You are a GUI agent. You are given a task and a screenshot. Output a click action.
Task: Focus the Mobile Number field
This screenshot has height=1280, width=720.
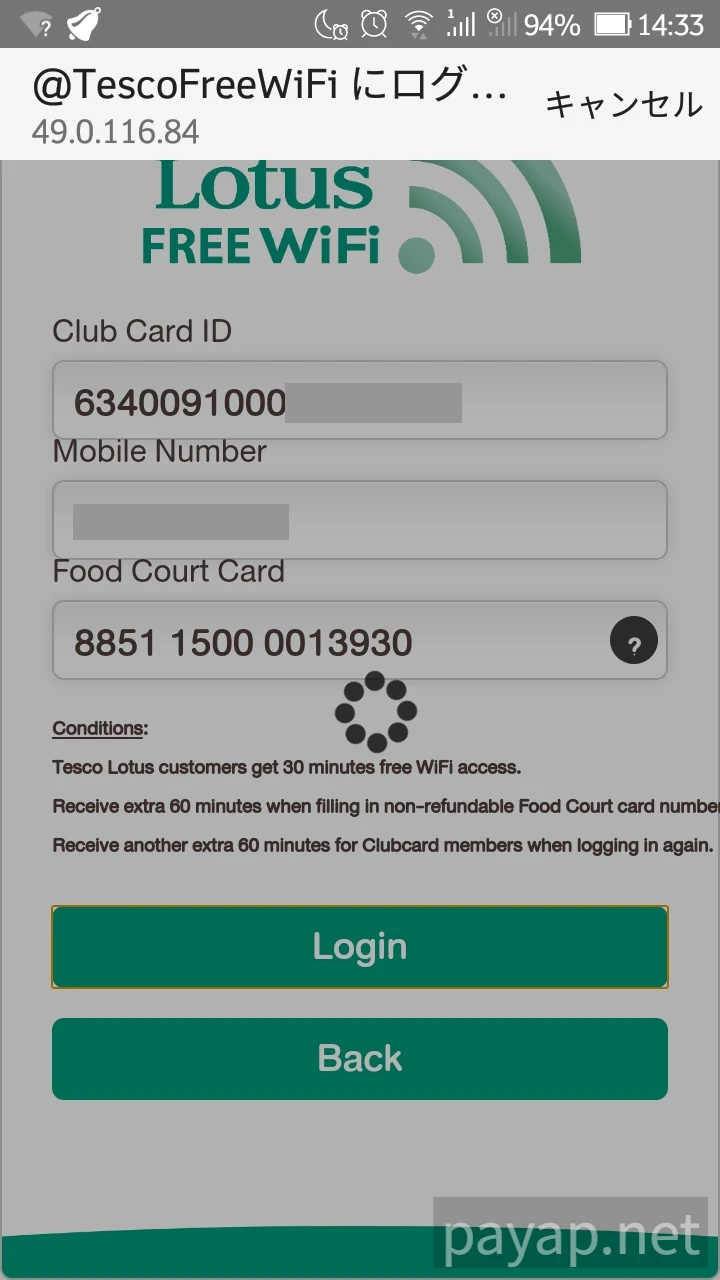pyautogui.click(x=359, y=521)
